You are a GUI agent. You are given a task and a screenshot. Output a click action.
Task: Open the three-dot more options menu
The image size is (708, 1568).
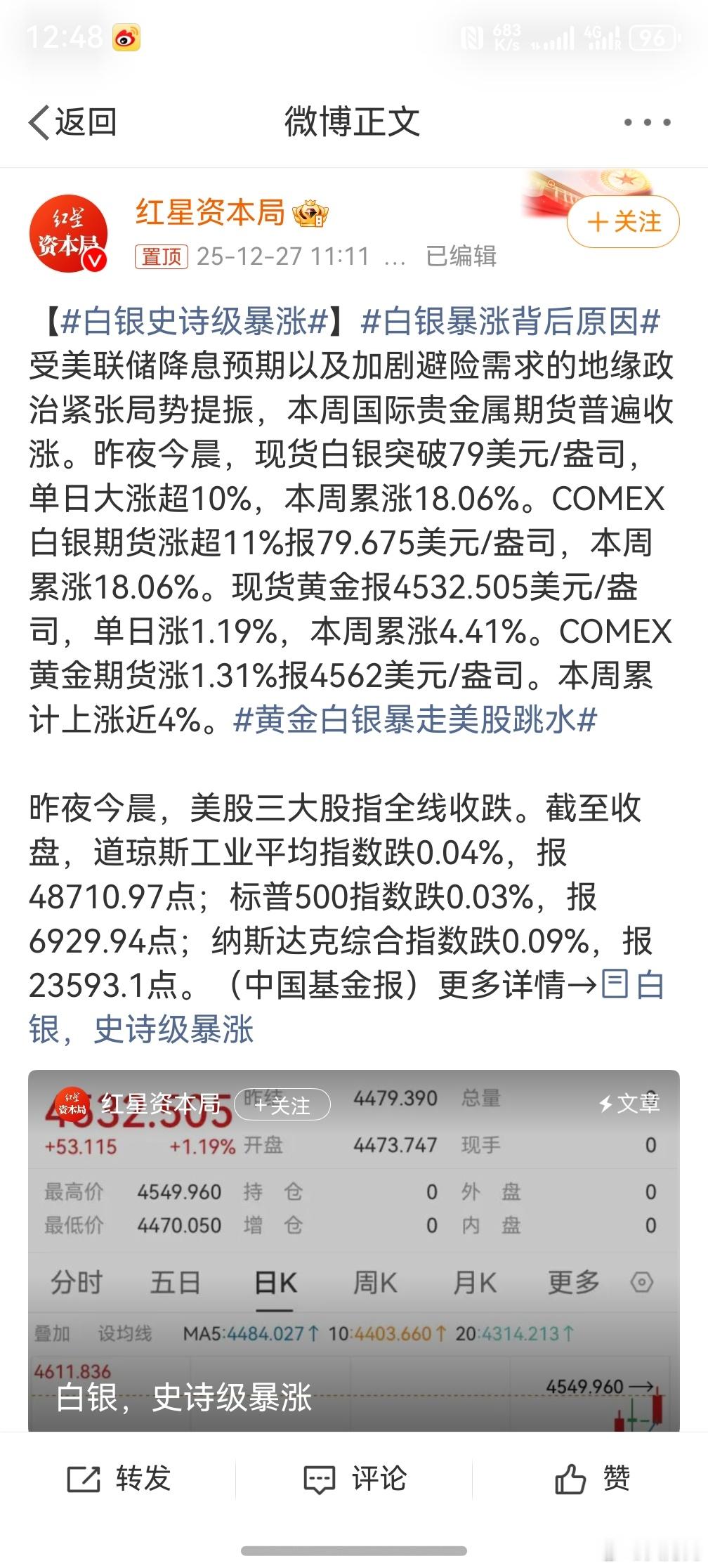pyautogui.click(x=648, y=121)
